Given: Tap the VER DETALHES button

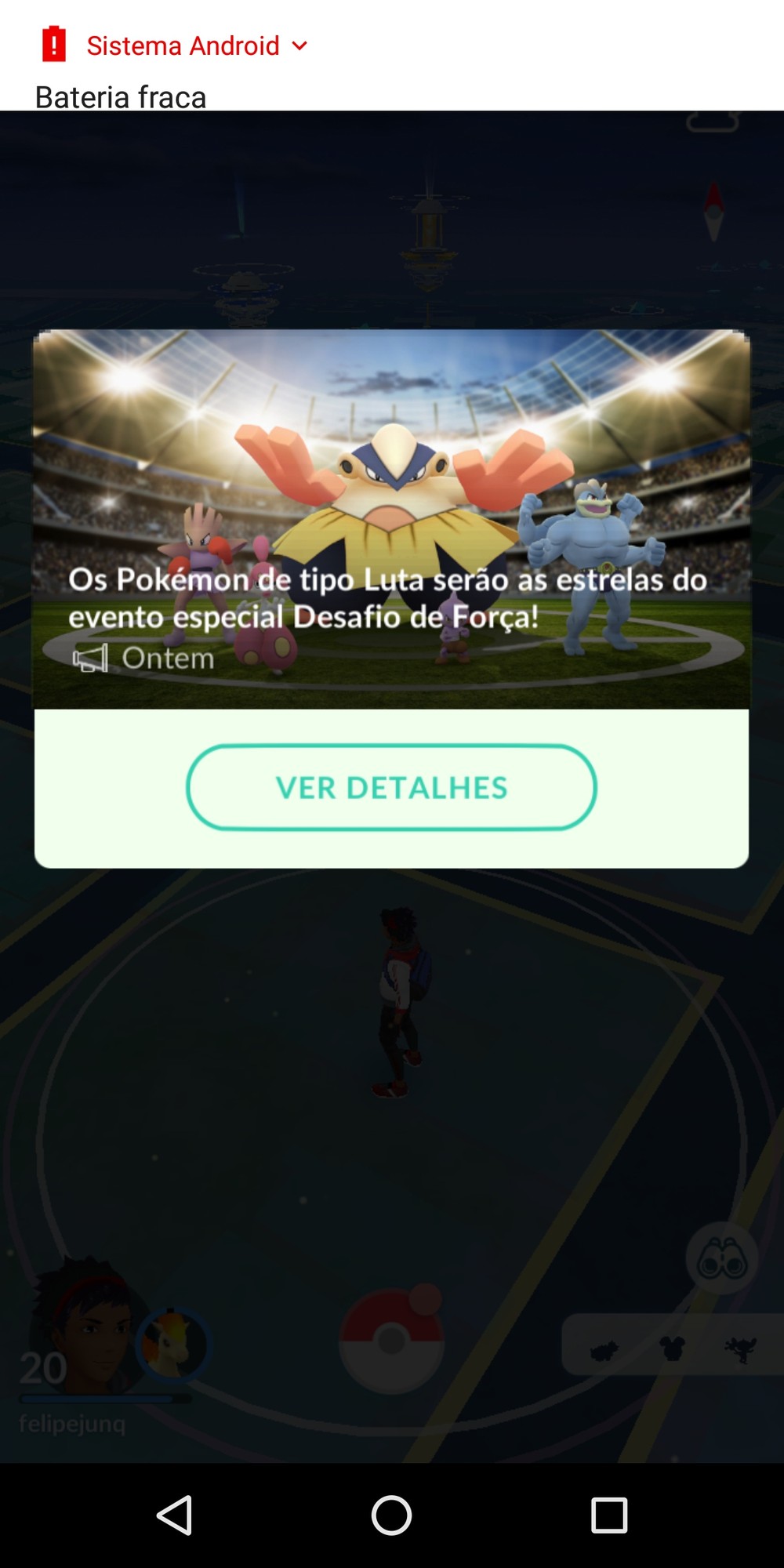Looking at the screenshot, I should tap(391, 787).
